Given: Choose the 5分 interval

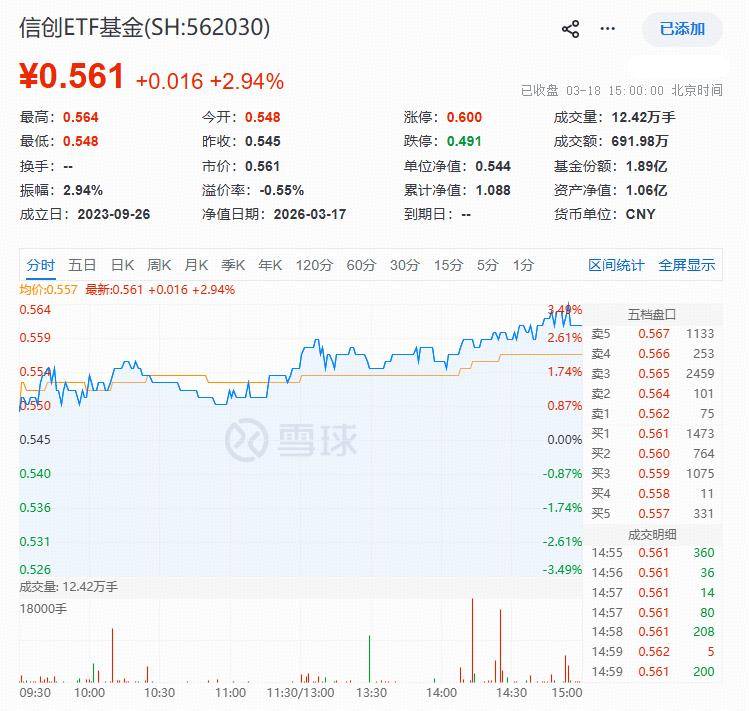Looking at the screenshot, I should [x=487, y=265].
